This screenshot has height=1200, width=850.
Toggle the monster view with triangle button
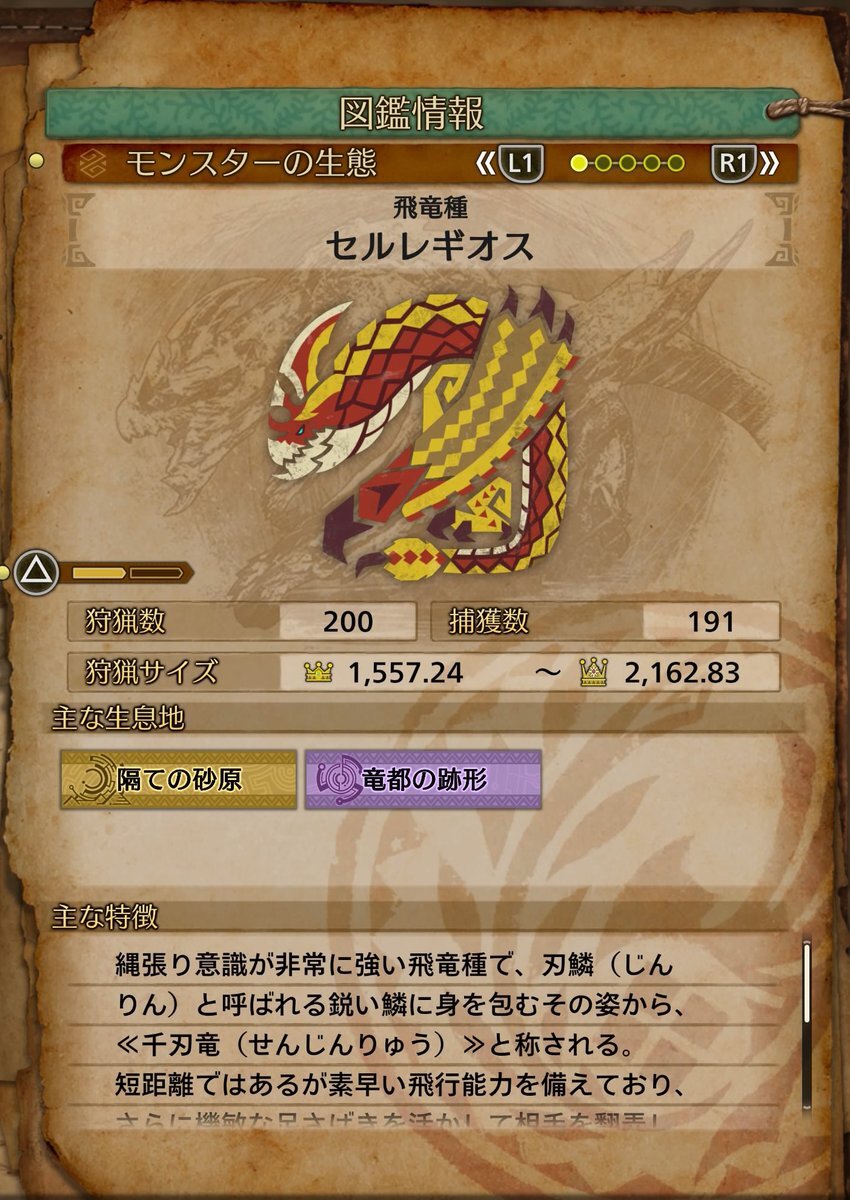pyautogui.click(x=36, y=572)
